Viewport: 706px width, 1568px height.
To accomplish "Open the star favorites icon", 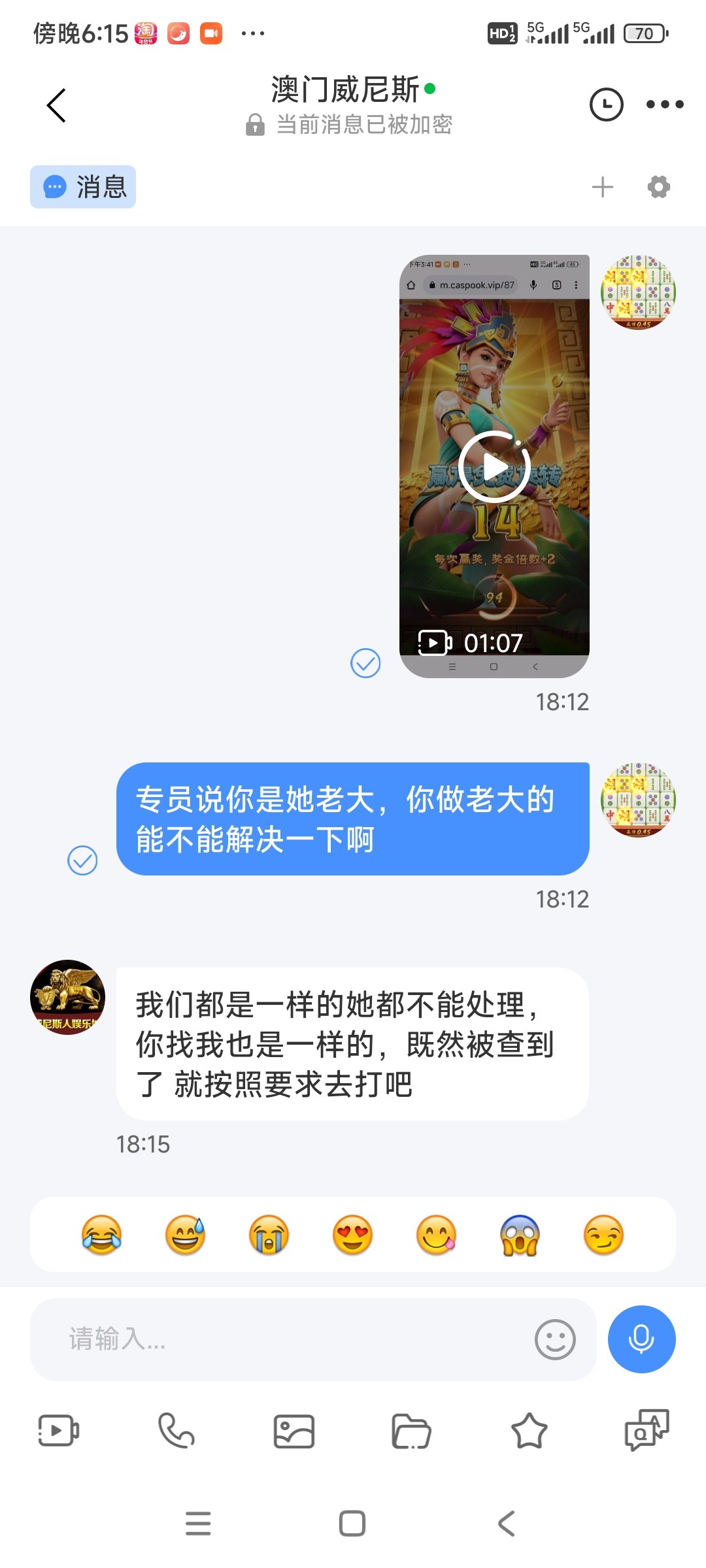I will coord(529,1431).
